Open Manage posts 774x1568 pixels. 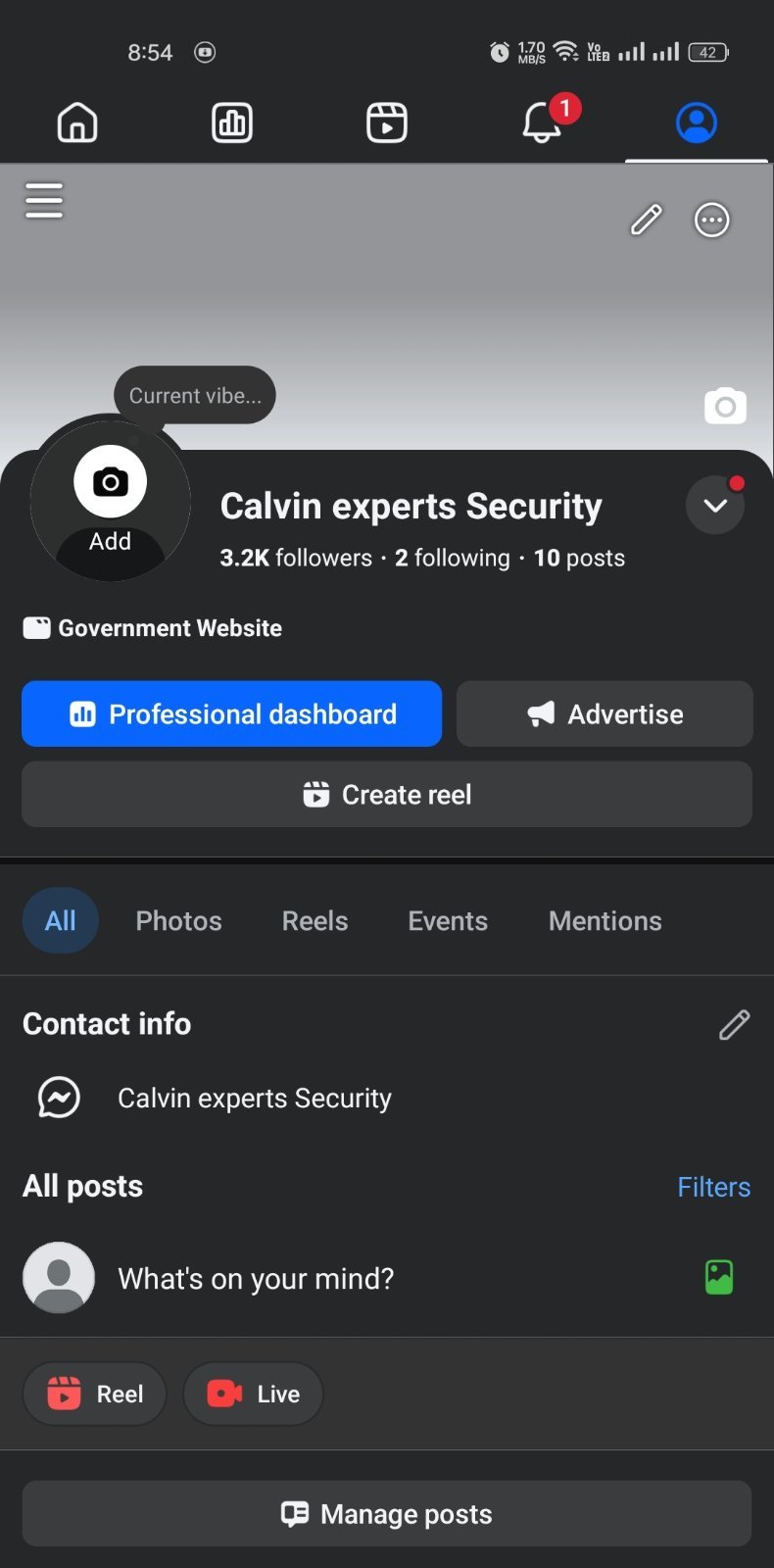387,1514
